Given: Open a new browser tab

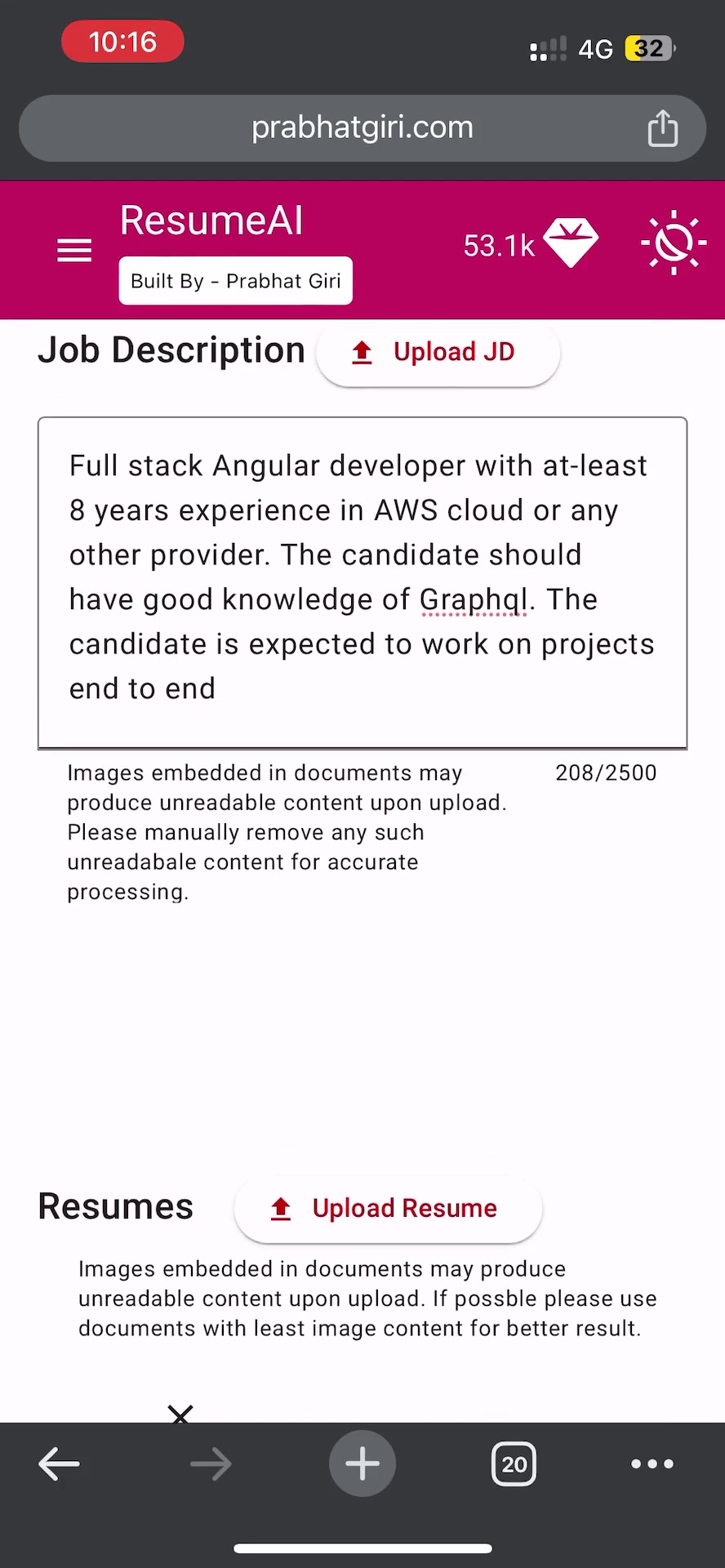Looking at the screenshot, I should (x=362, y=1463).
